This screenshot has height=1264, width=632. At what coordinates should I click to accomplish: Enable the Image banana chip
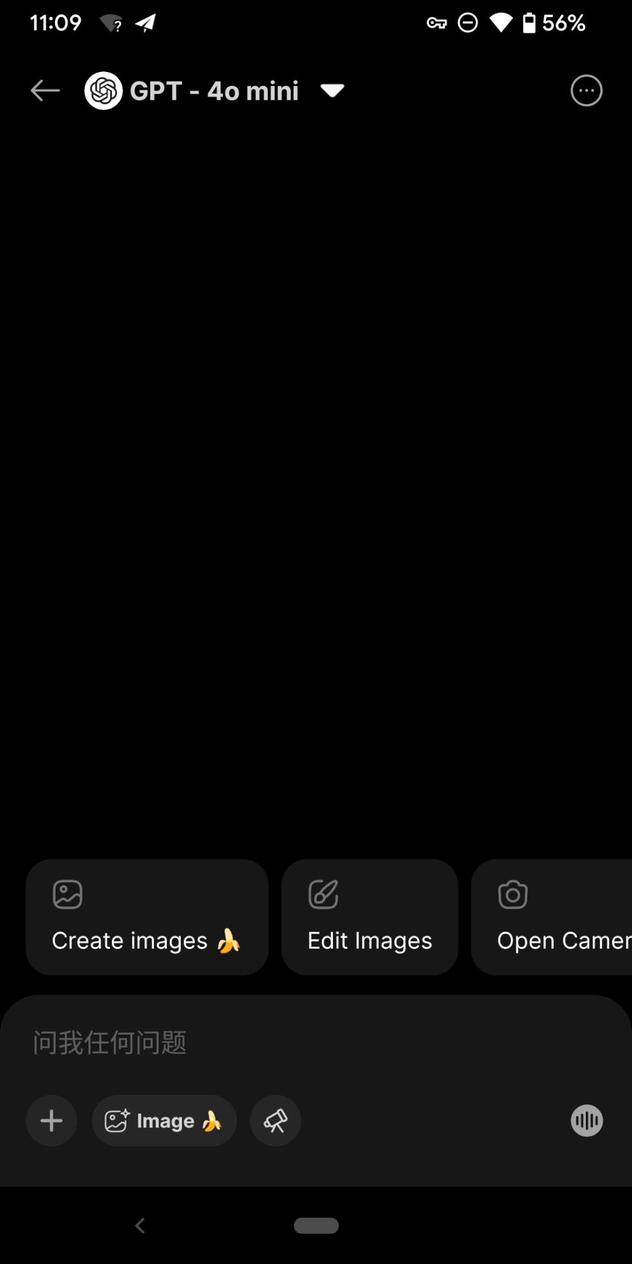[164, 1121]
